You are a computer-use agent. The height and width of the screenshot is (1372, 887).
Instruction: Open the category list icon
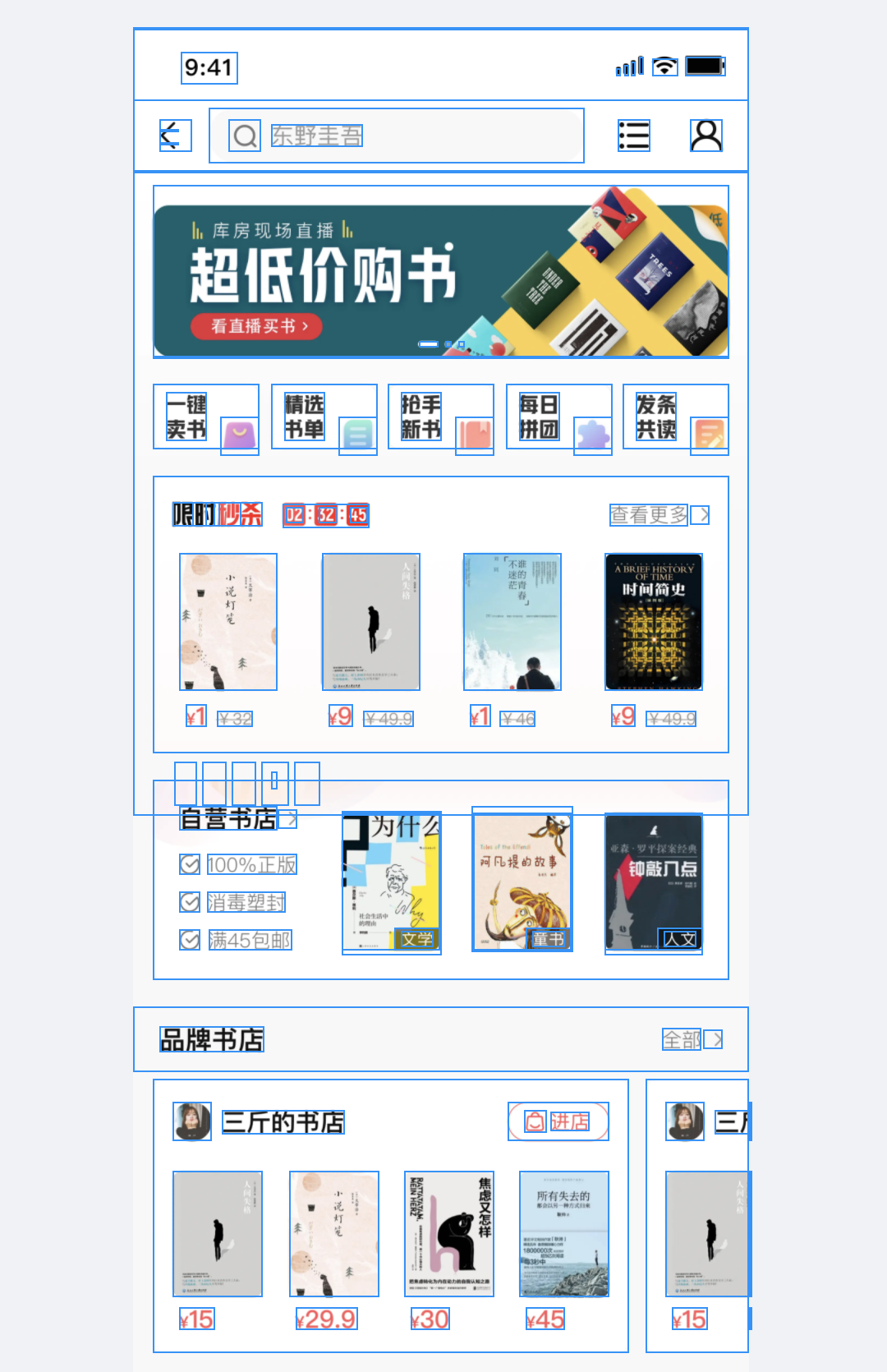[x=633, y=136]
